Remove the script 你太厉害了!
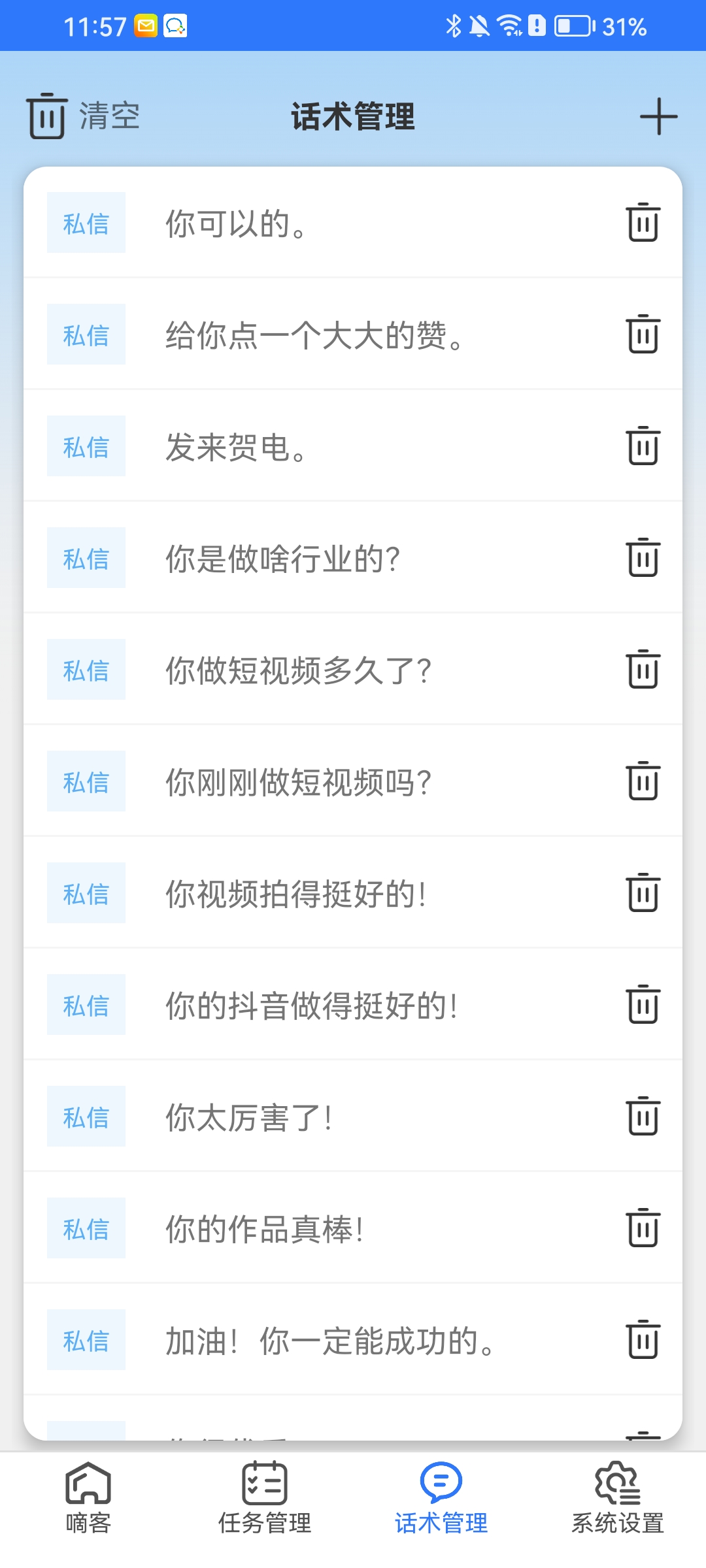Screen dimensions: 706x1568 (x=643, y=1117)
